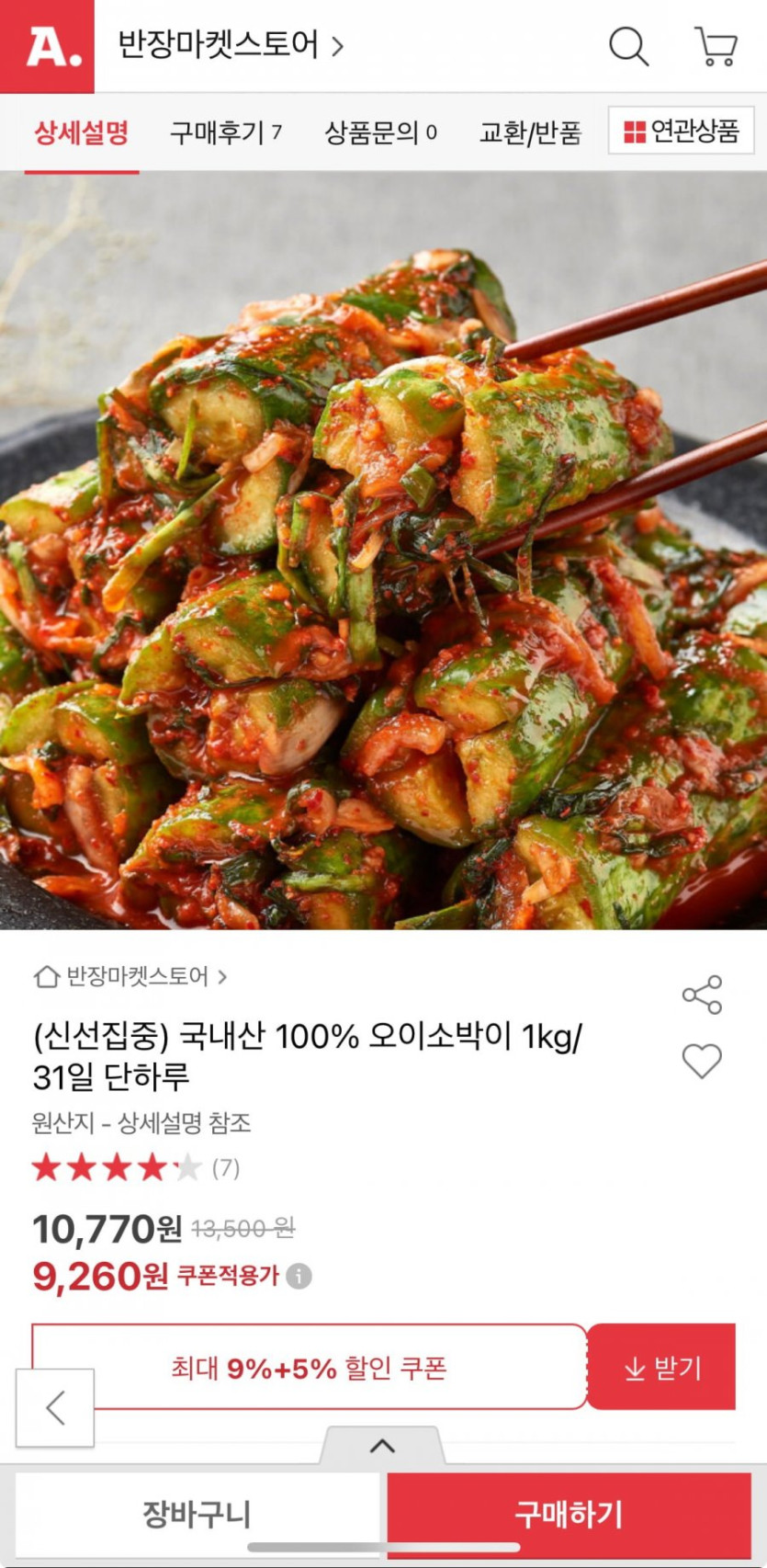
Task: View the coupon price info icon
Action: [x=299, y=1277]
